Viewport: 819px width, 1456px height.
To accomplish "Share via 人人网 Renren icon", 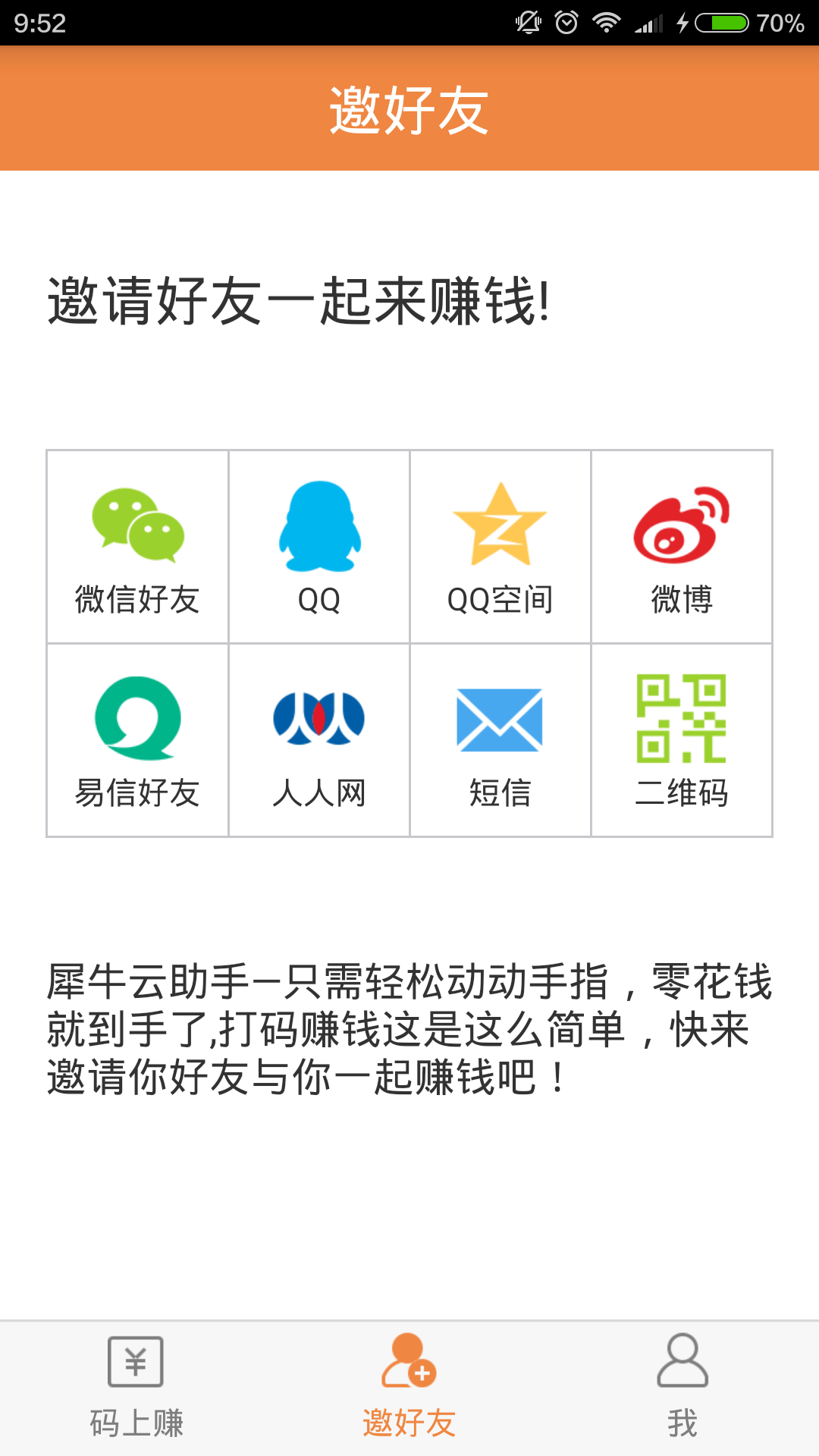I will click(318, 720).
